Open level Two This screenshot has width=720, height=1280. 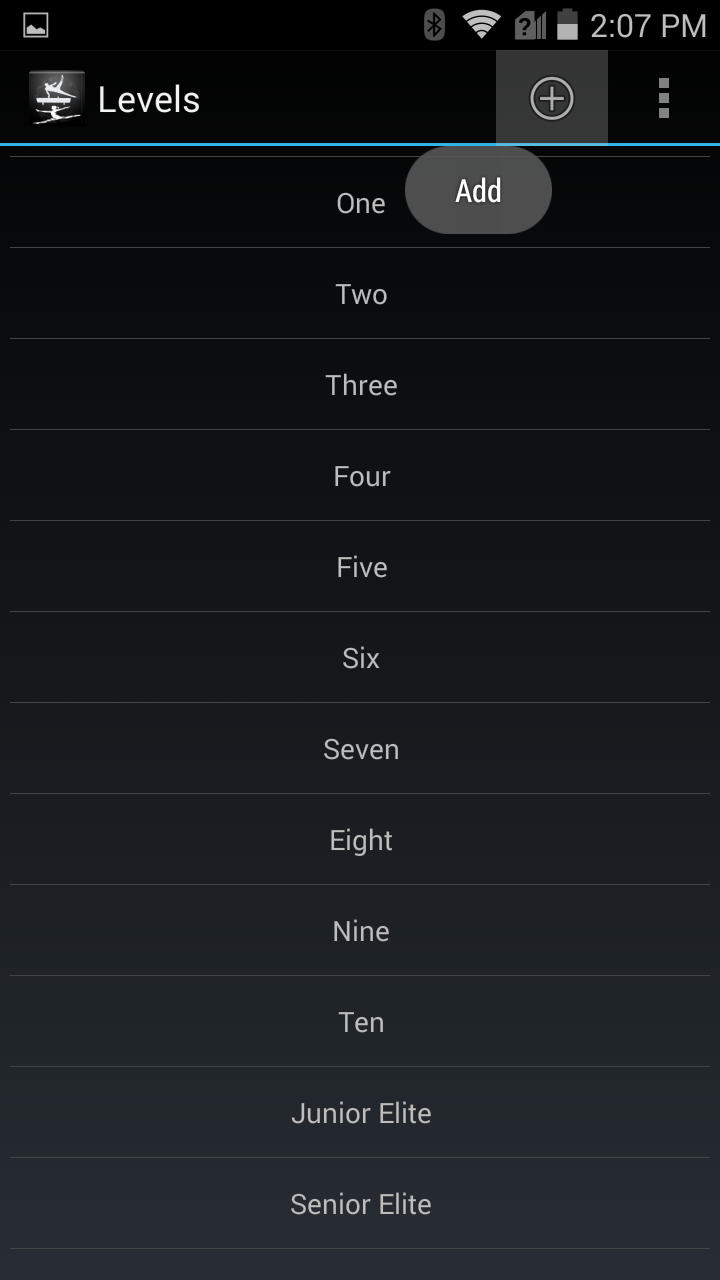click(x=360, y=294)
